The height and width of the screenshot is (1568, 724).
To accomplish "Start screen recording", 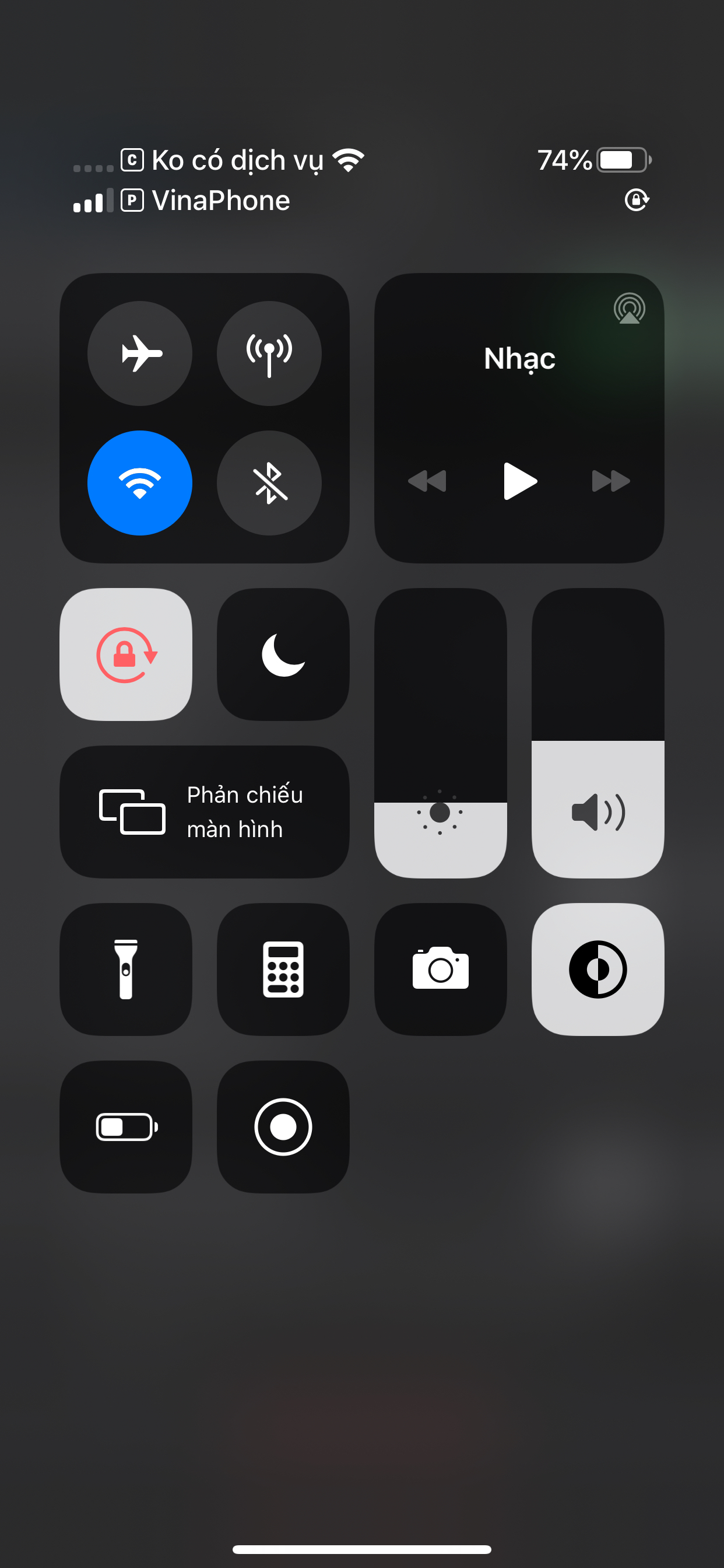I will click(x=283, y=1126).
